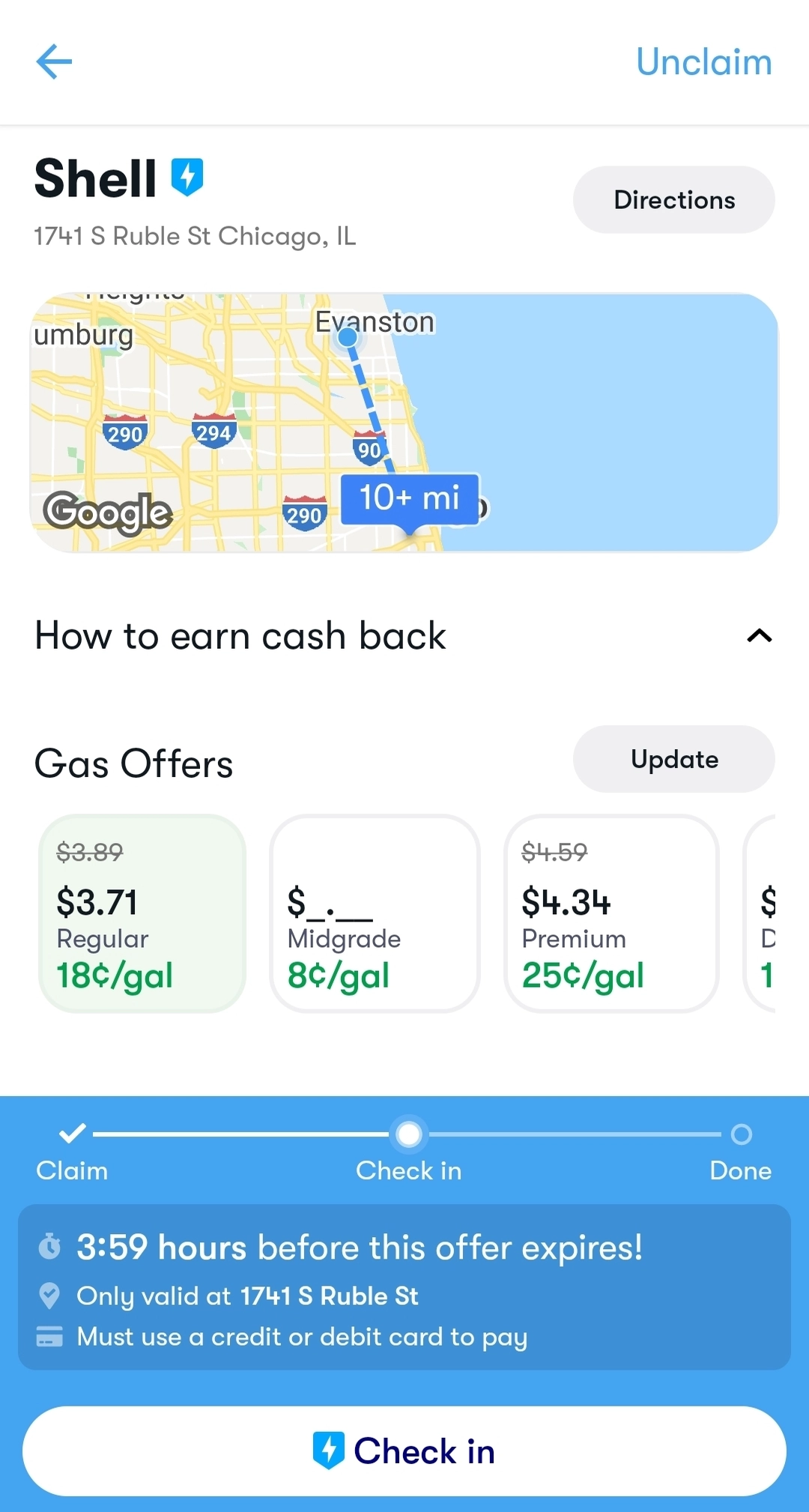Get Directions to the Shell station
This screenshot has width=809, height=1512.
pos(673,199)
